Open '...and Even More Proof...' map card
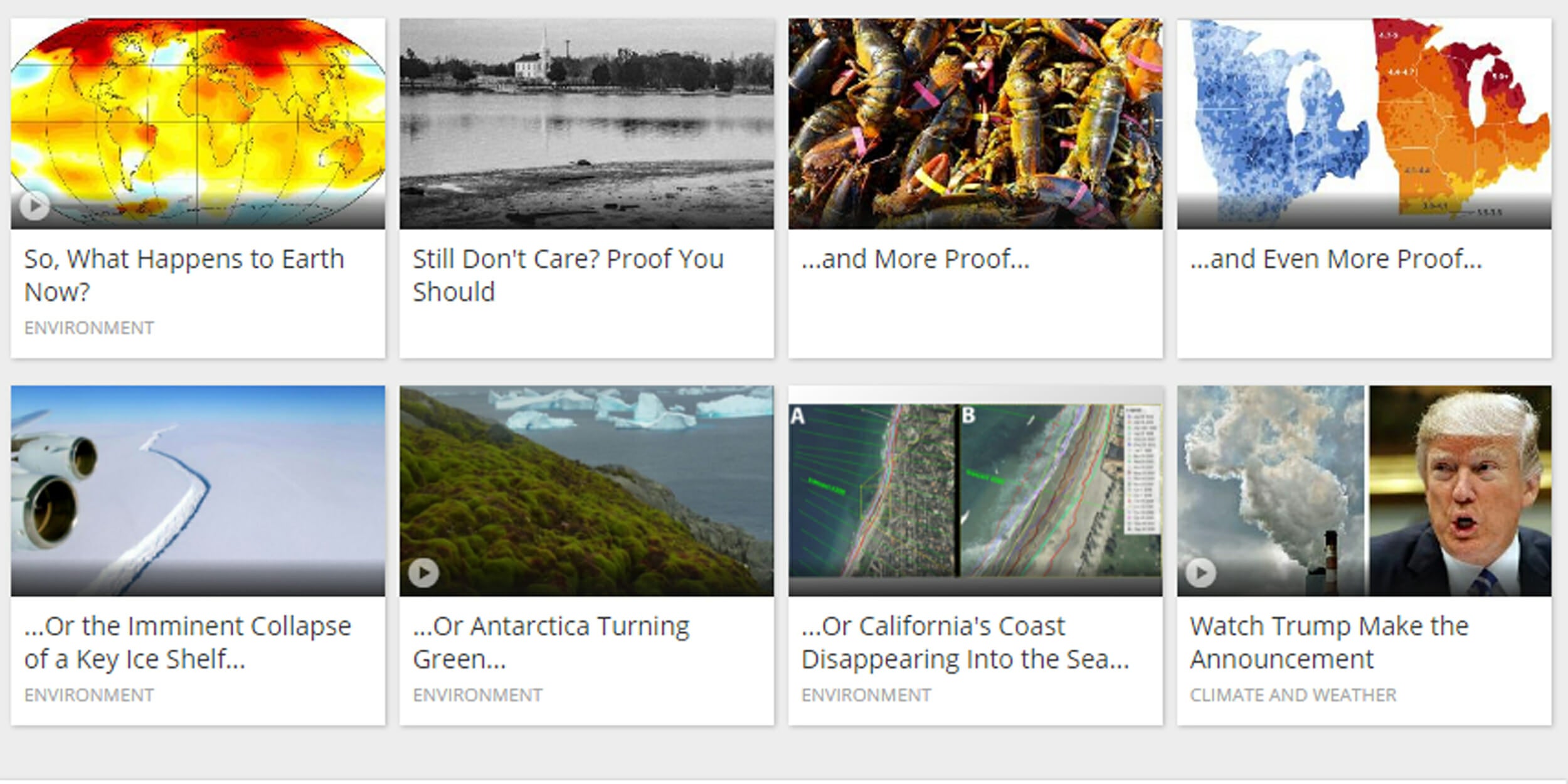This screenshot has height=784, width=1568. (1336, 259)
